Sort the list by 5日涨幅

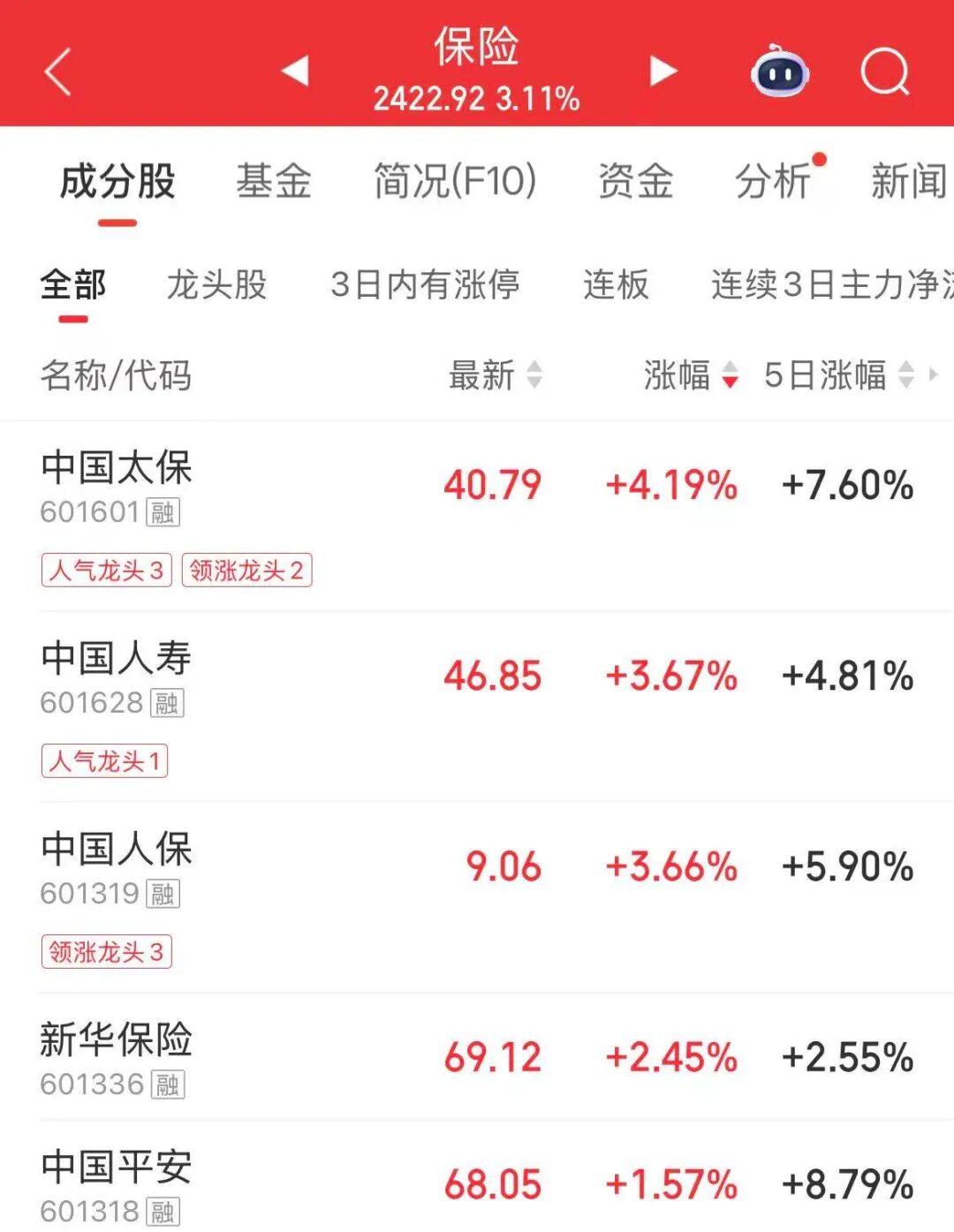[837, 375]
